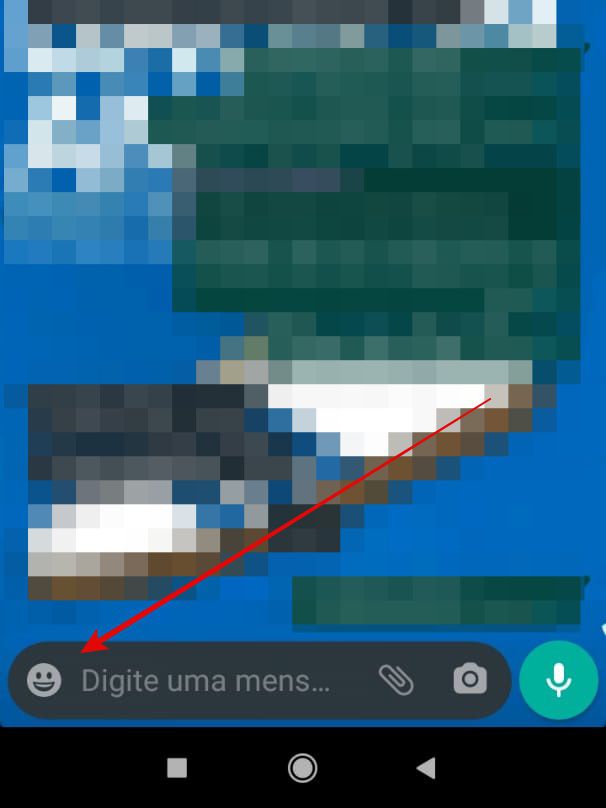The width and height of the screenshot is (606, 808).
Task: Go to the system home screen
Action: (302, 768)
